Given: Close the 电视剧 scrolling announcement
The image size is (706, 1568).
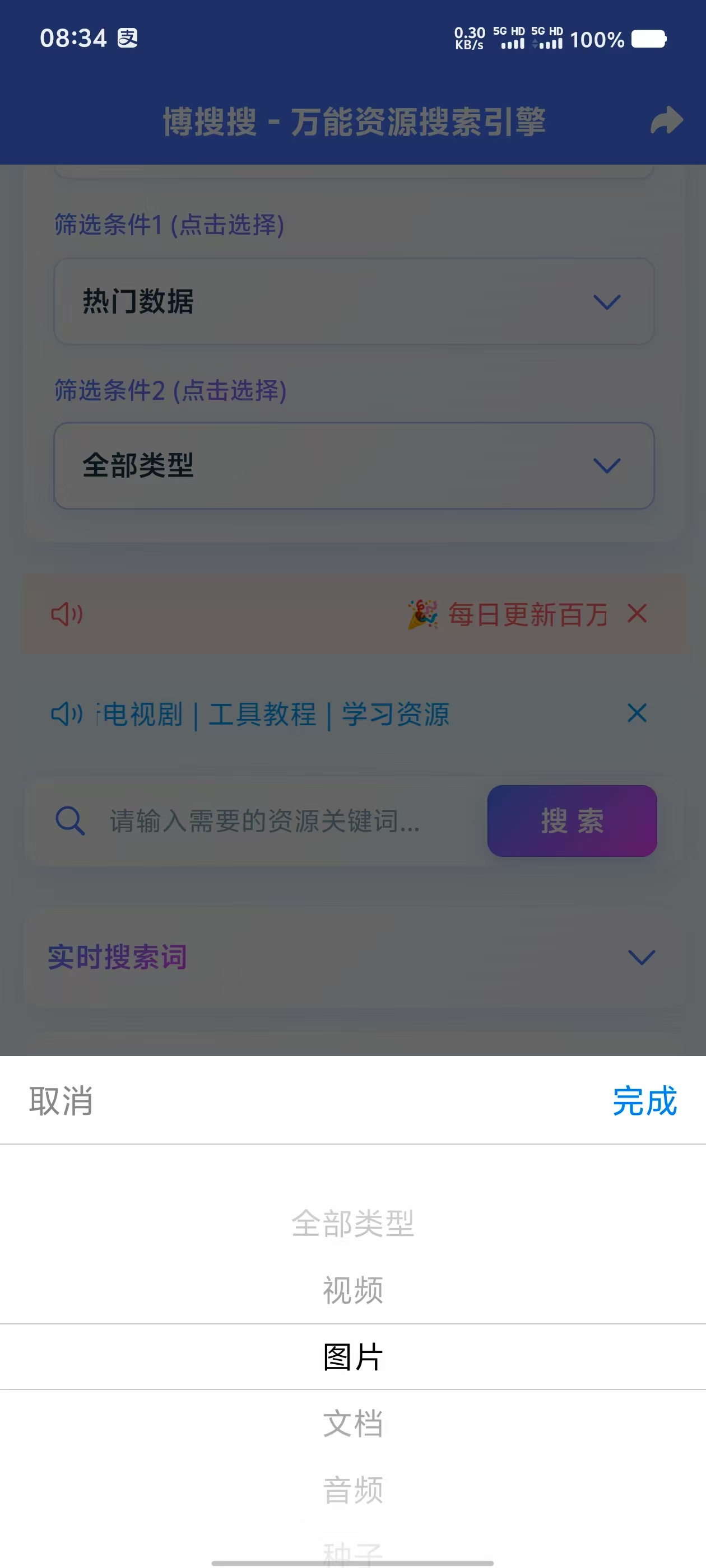Looking at the screenshot, I should (636, 713).
